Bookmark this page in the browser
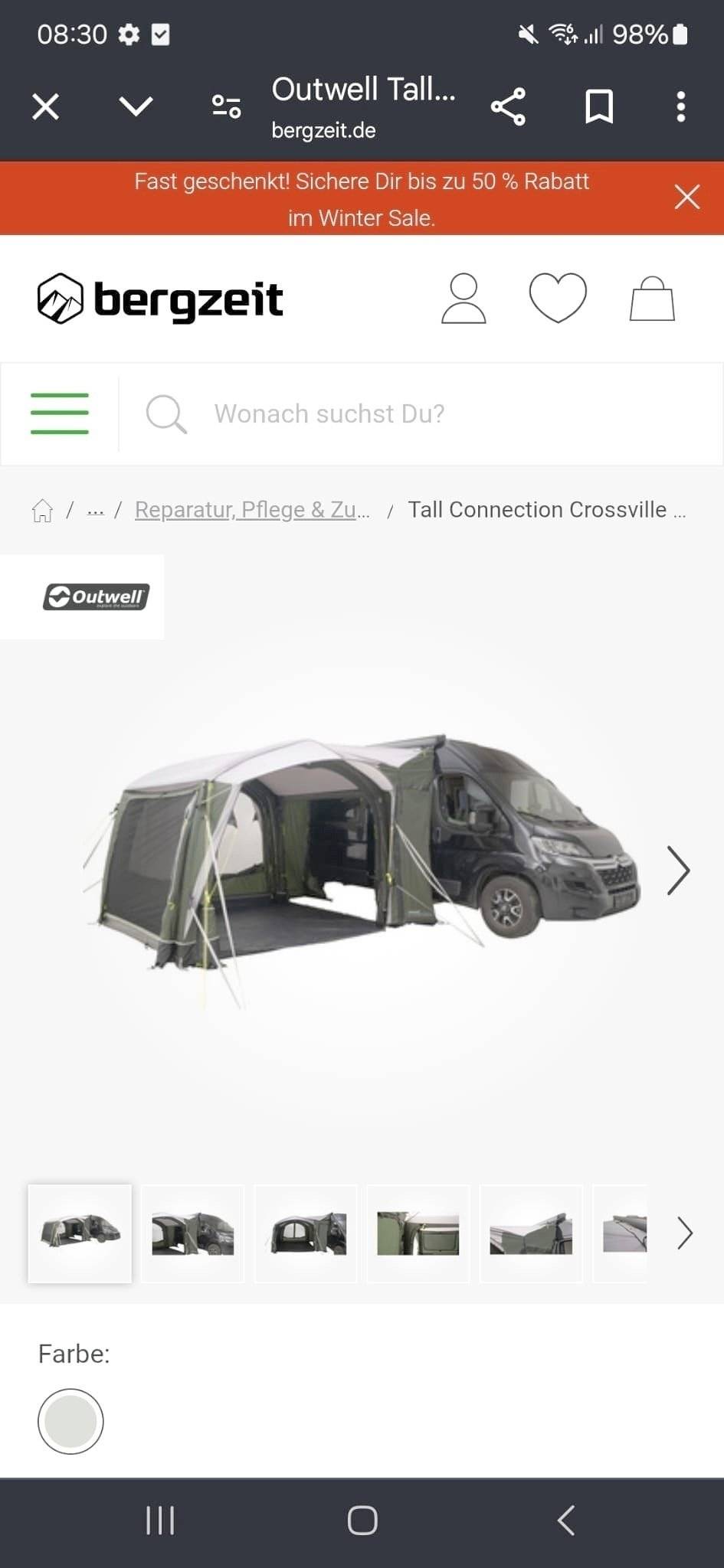The image size is (724, 1568). [598, 106]
